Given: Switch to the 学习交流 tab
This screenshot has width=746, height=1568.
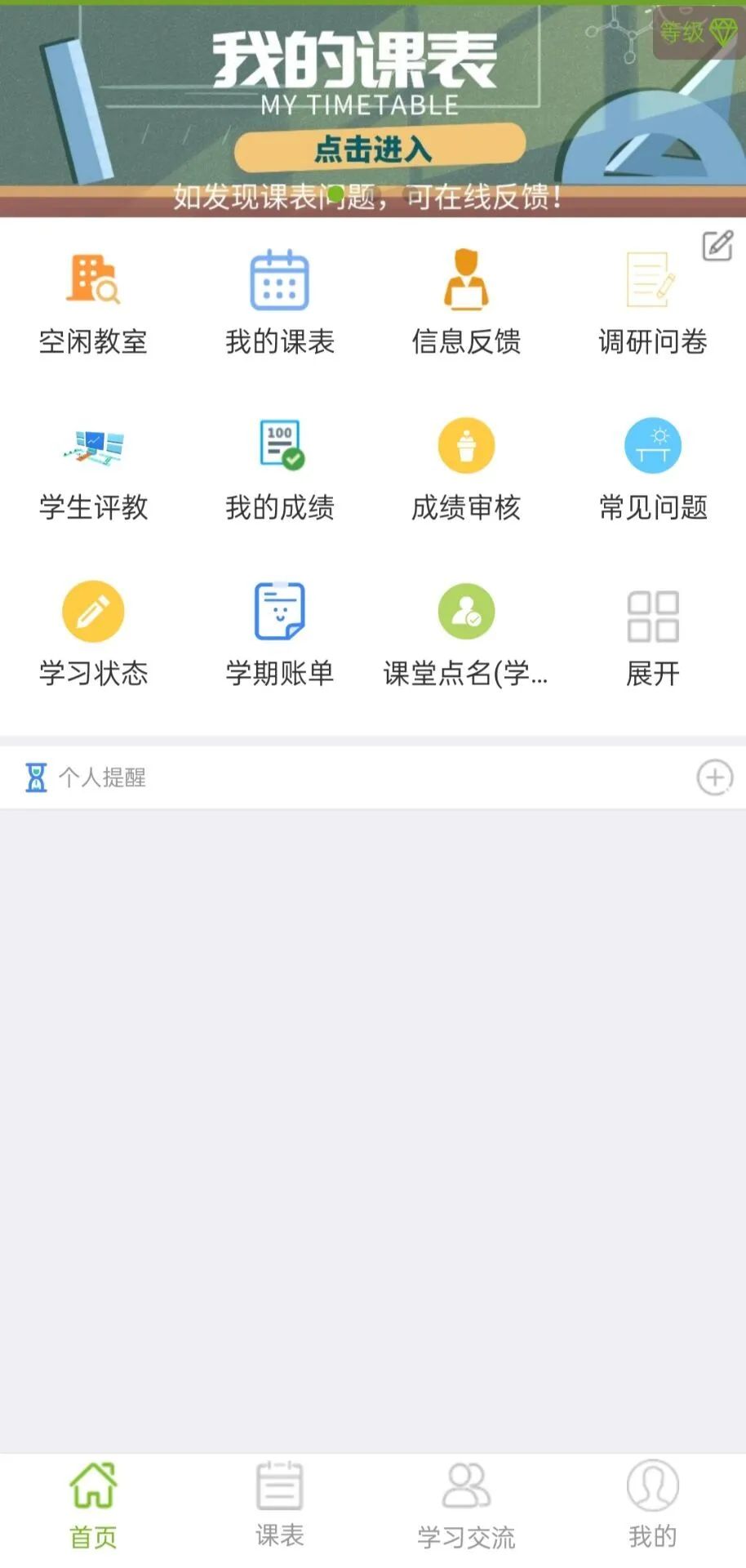Looking at the screenshot, I should (x=466, y=1505).
